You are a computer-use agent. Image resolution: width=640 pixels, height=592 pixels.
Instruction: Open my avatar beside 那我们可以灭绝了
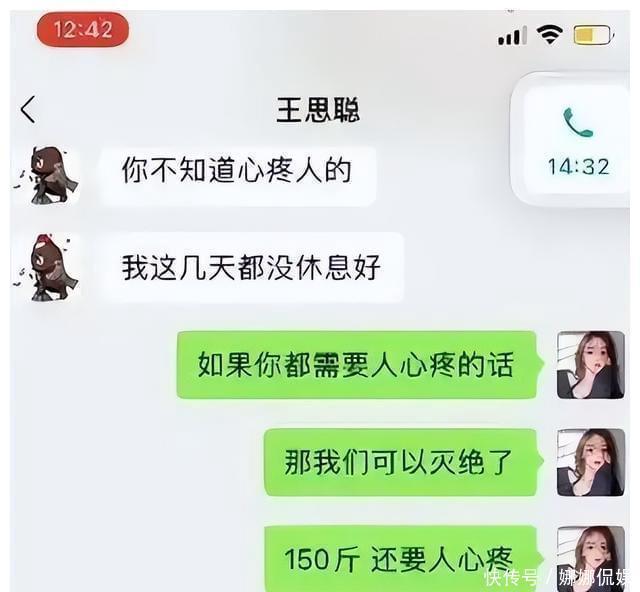pyautogui.click(x=590, y=462)
